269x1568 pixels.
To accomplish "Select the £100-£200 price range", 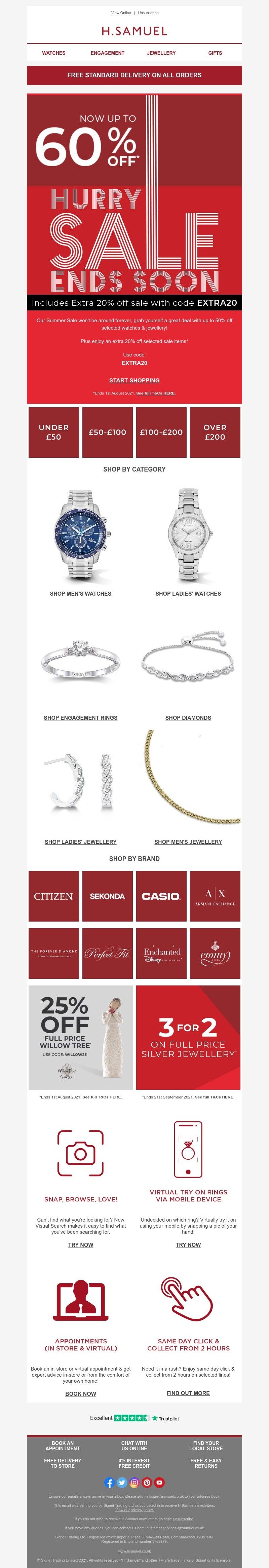I will (x=161, y=432).
